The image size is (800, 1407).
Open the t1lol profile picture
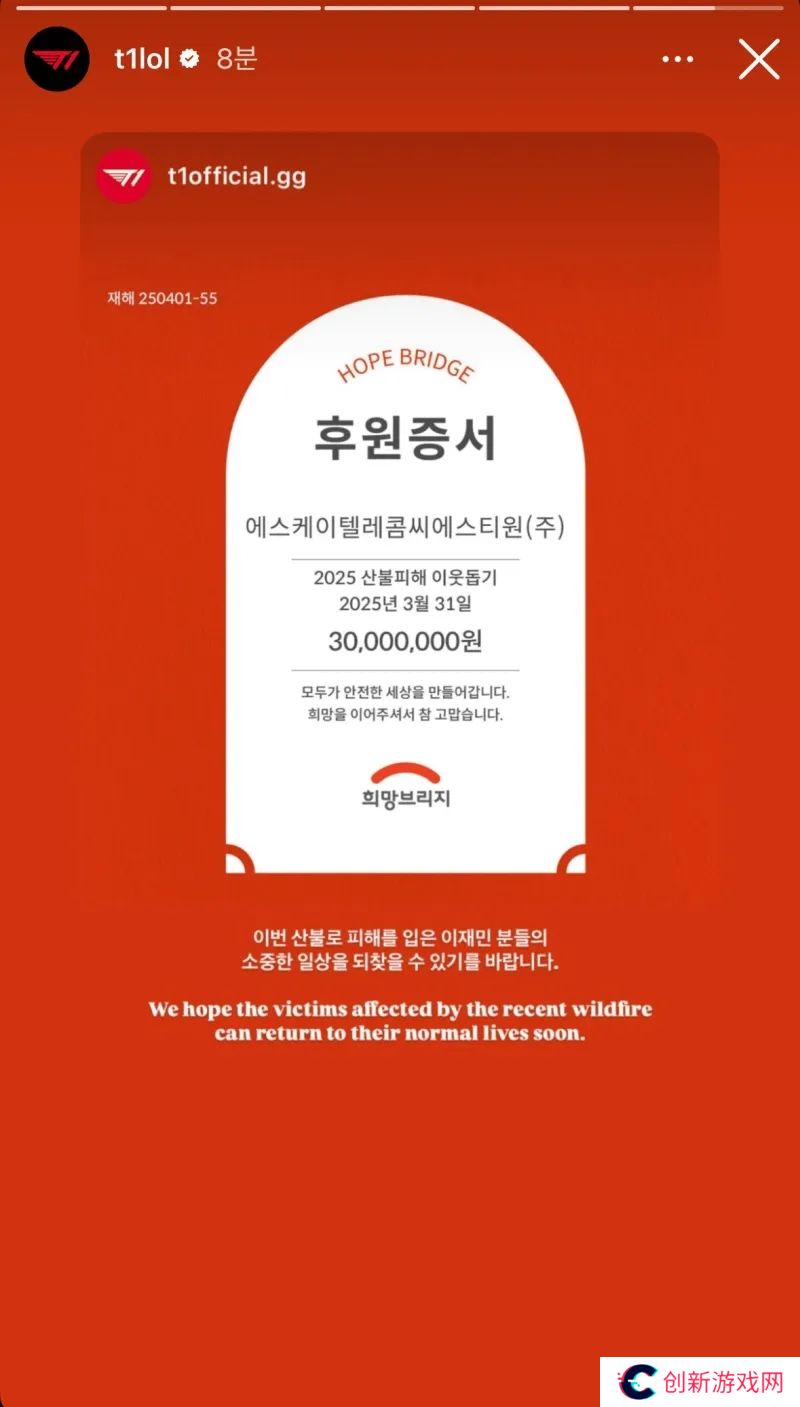pyautogui.click(x=57, y=59)
